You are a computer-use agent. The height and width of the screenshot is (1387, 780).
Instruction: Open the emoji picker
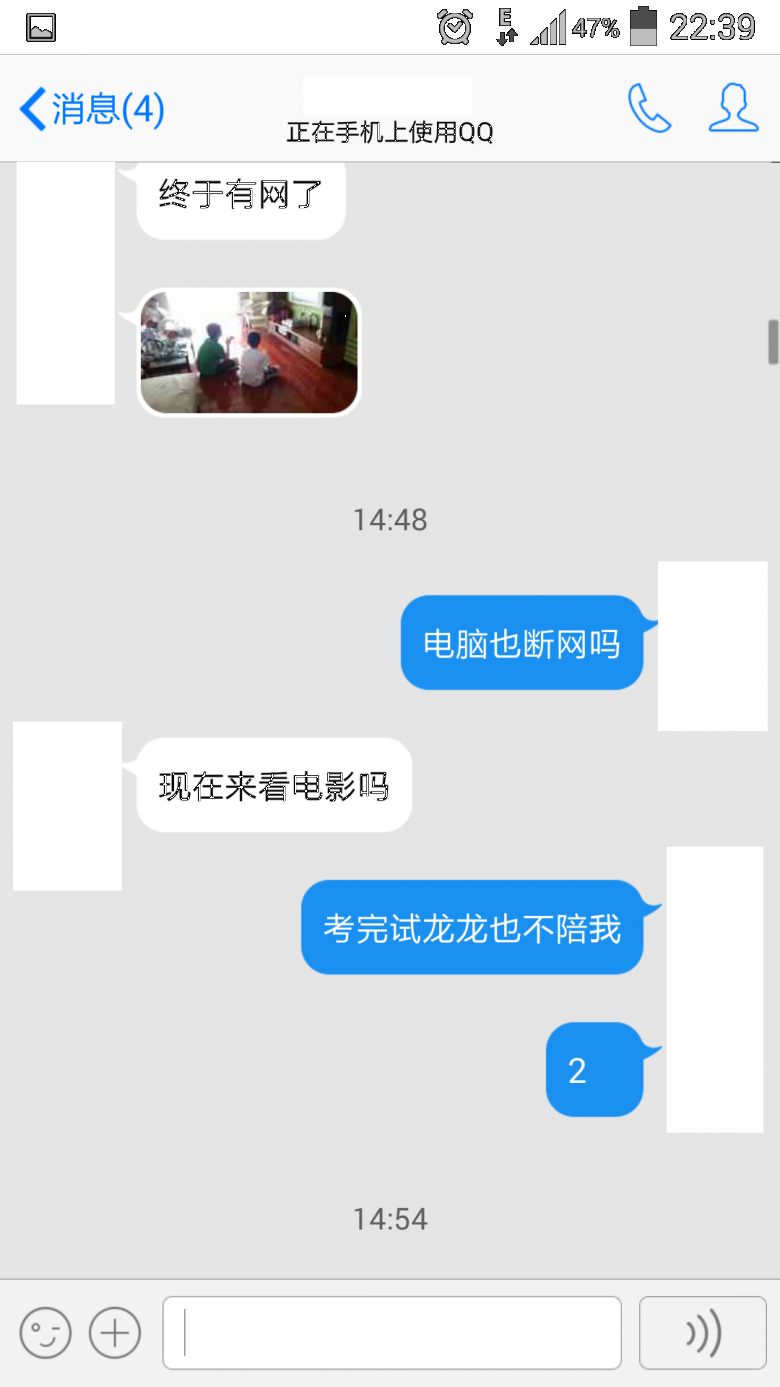46,1332
